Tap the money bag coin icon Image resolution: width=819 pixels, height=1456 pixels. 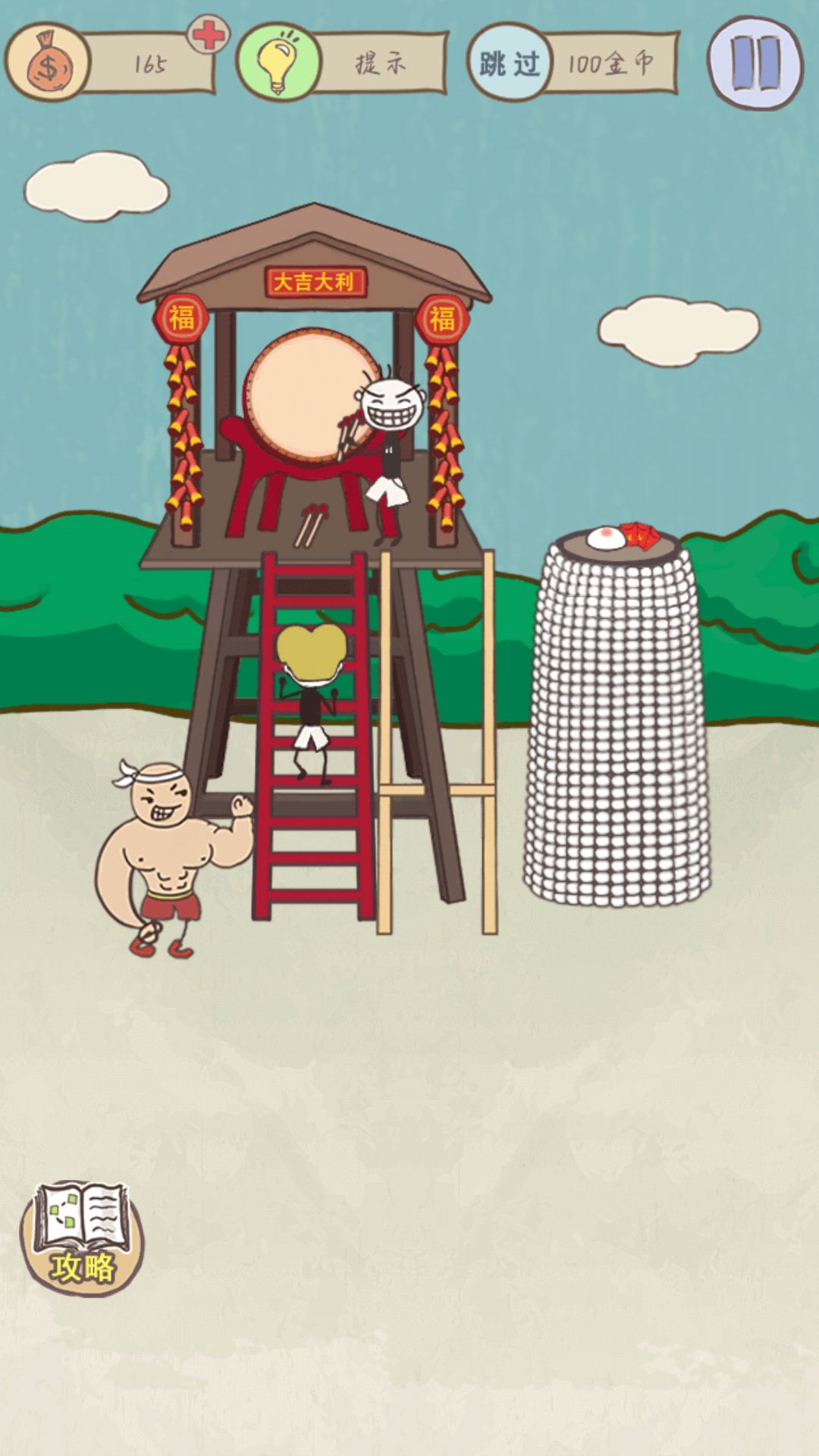coord(48,62)
